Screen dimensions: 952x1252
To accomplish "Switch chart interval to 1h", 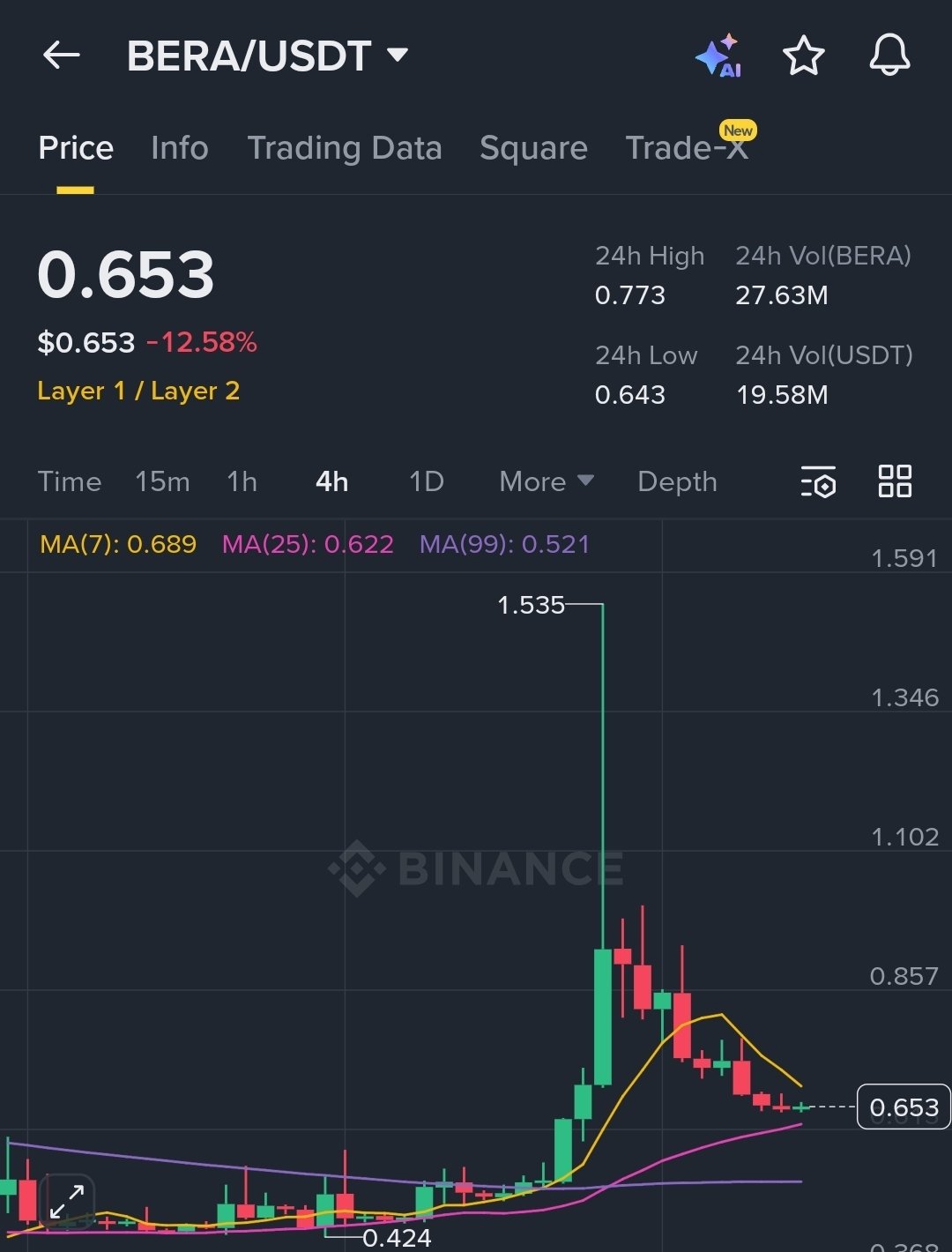I will (242, 481).
